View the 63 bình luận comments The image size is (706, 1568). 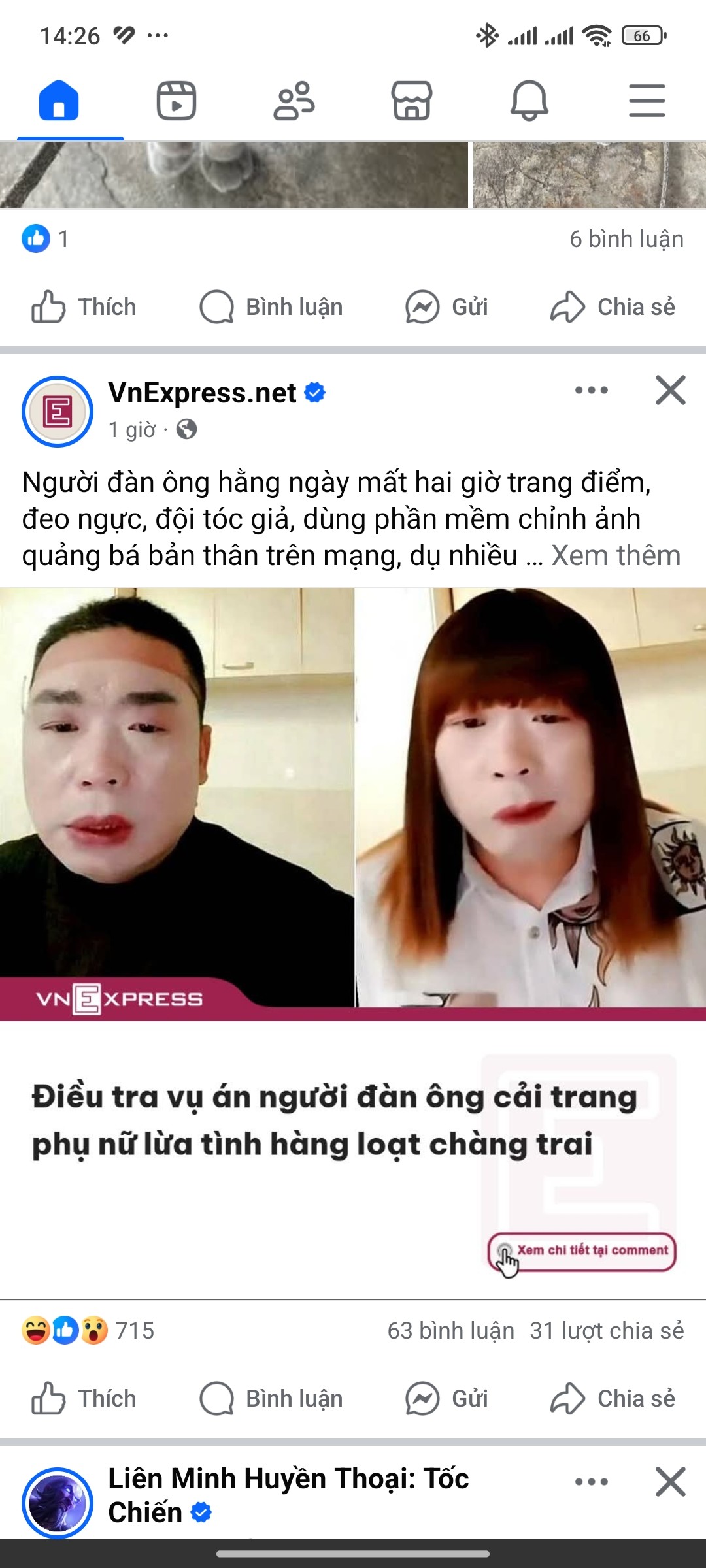click(x=451, y=1331)
